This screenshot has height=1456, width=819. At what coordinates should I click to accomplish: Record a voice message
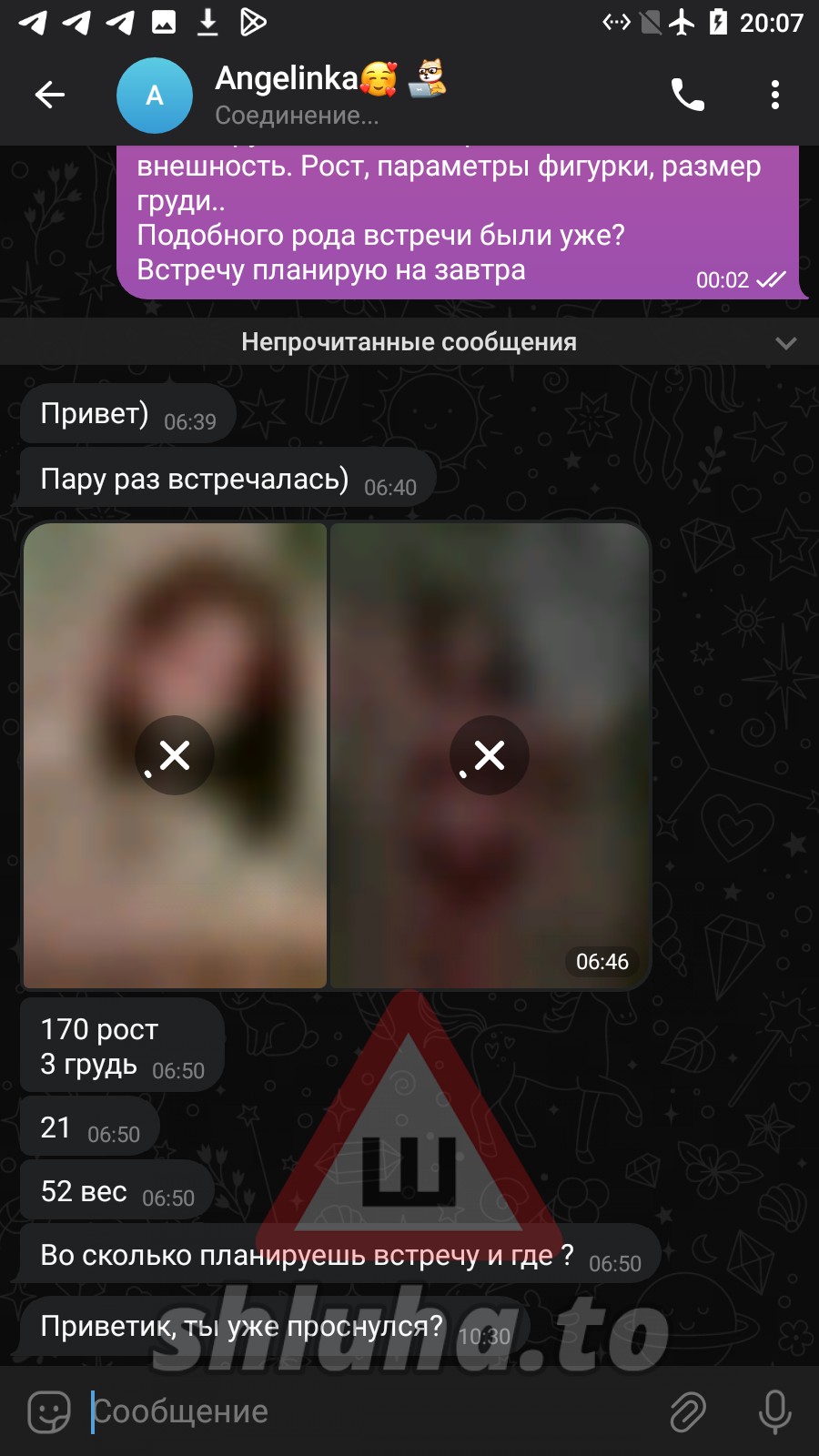774,1411
